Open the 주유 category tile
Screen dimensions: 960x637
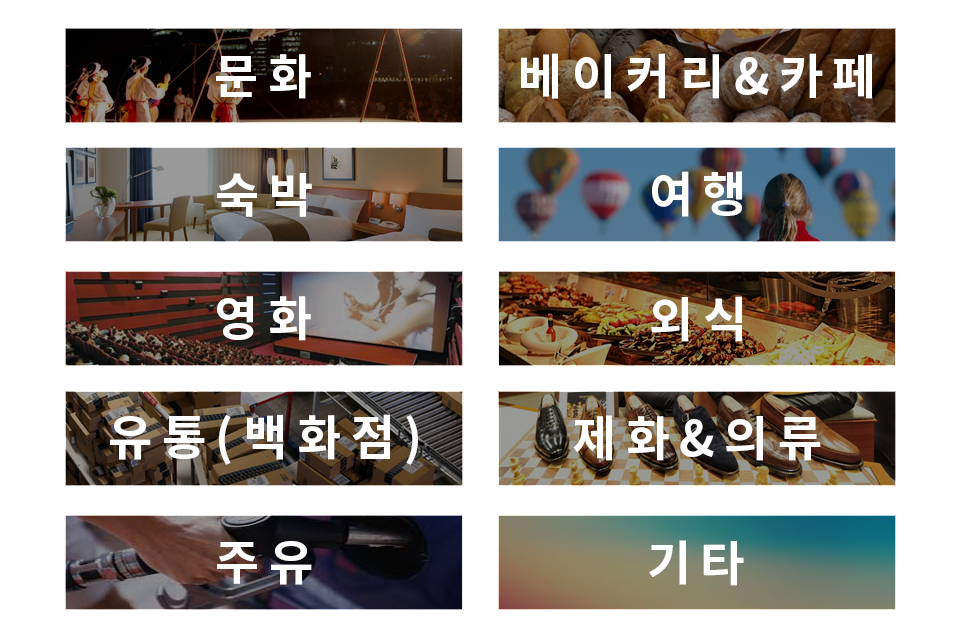[x=264, y=563]
